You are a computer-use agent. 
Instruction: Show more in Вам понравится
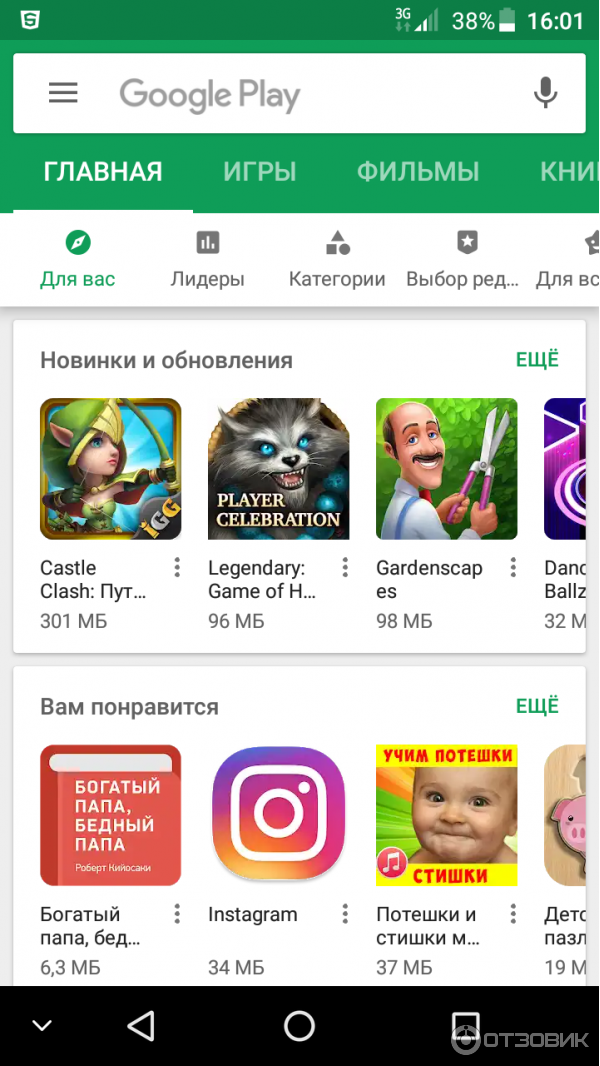point(537,706)
